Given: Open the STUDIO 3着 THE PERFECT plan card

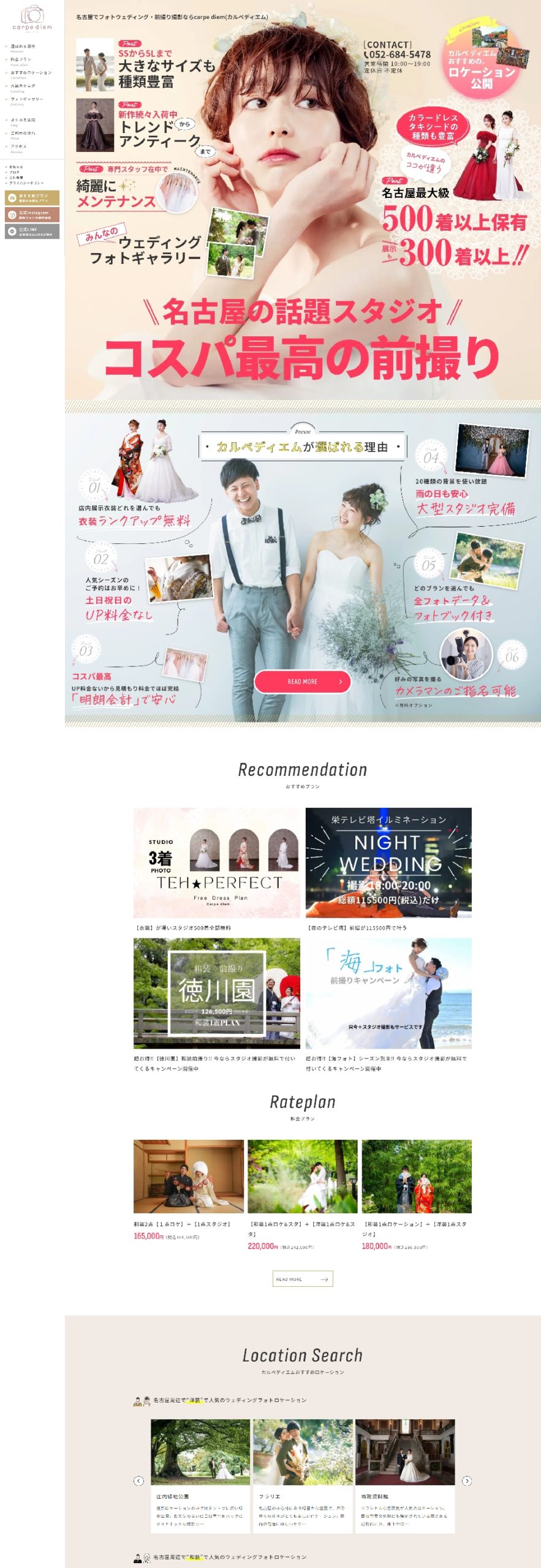Looking at the screenshot, I should 217,870.
